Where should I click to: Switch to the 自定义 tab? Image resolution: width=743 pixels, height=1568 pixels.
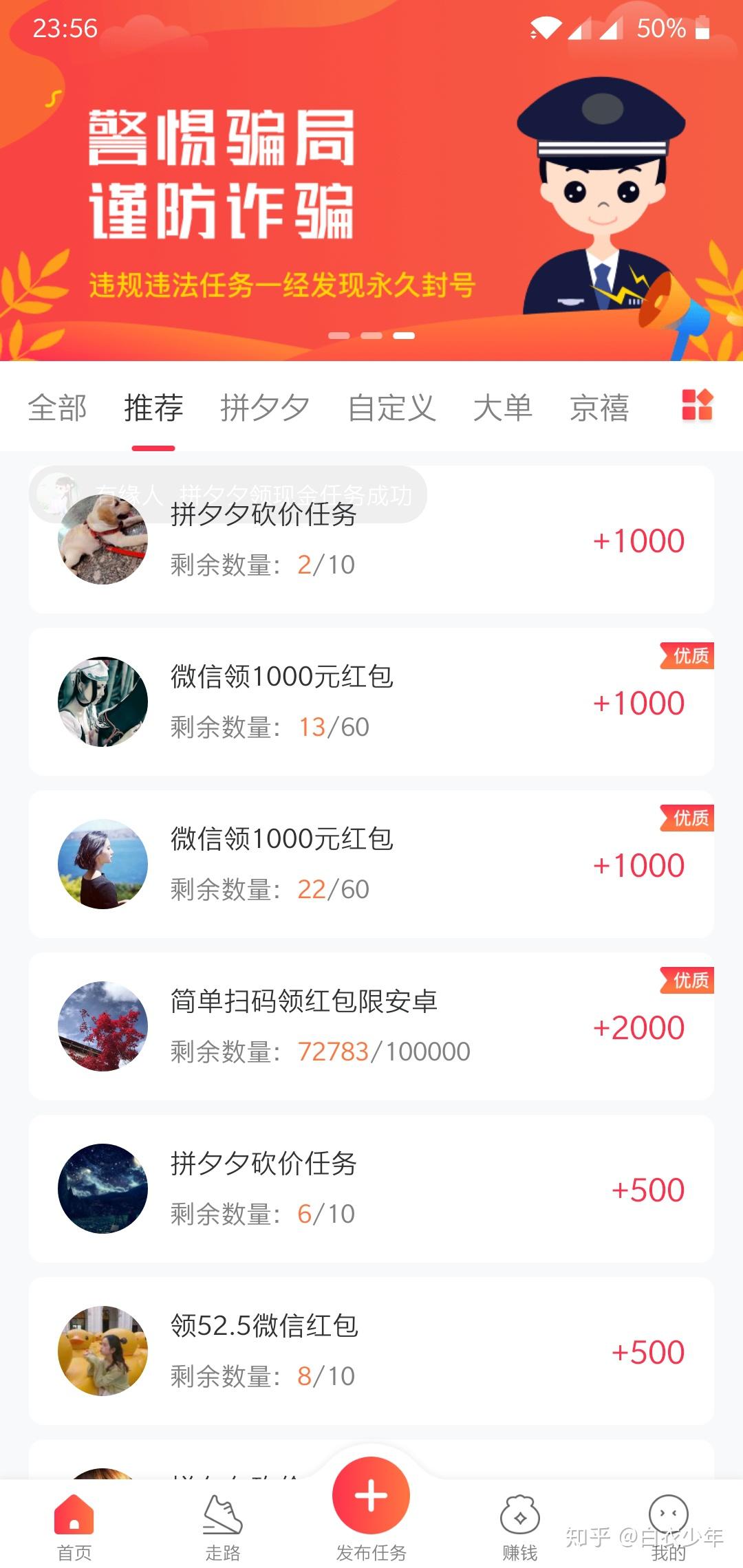(391, 408)
